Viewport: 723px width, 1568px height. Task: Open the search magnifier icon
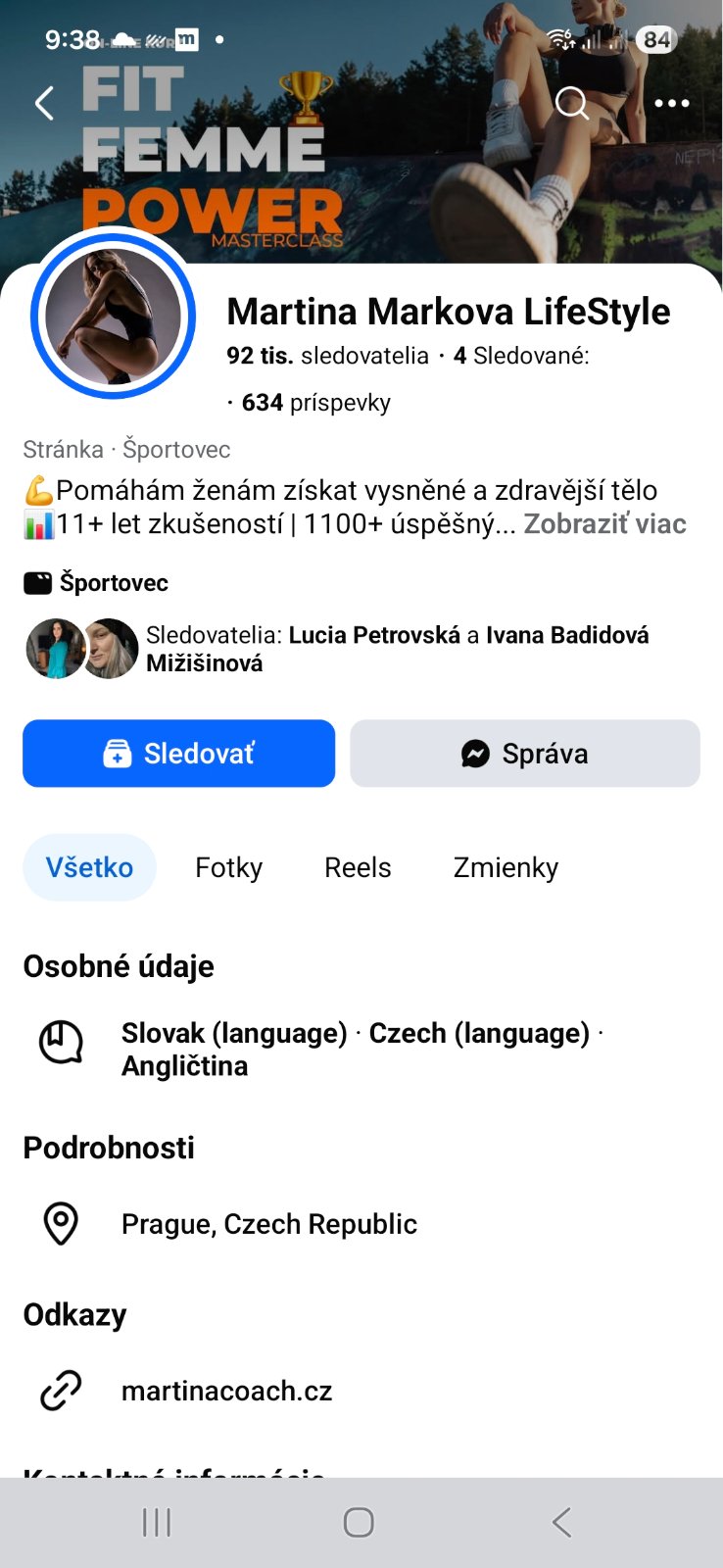point(571,102)
